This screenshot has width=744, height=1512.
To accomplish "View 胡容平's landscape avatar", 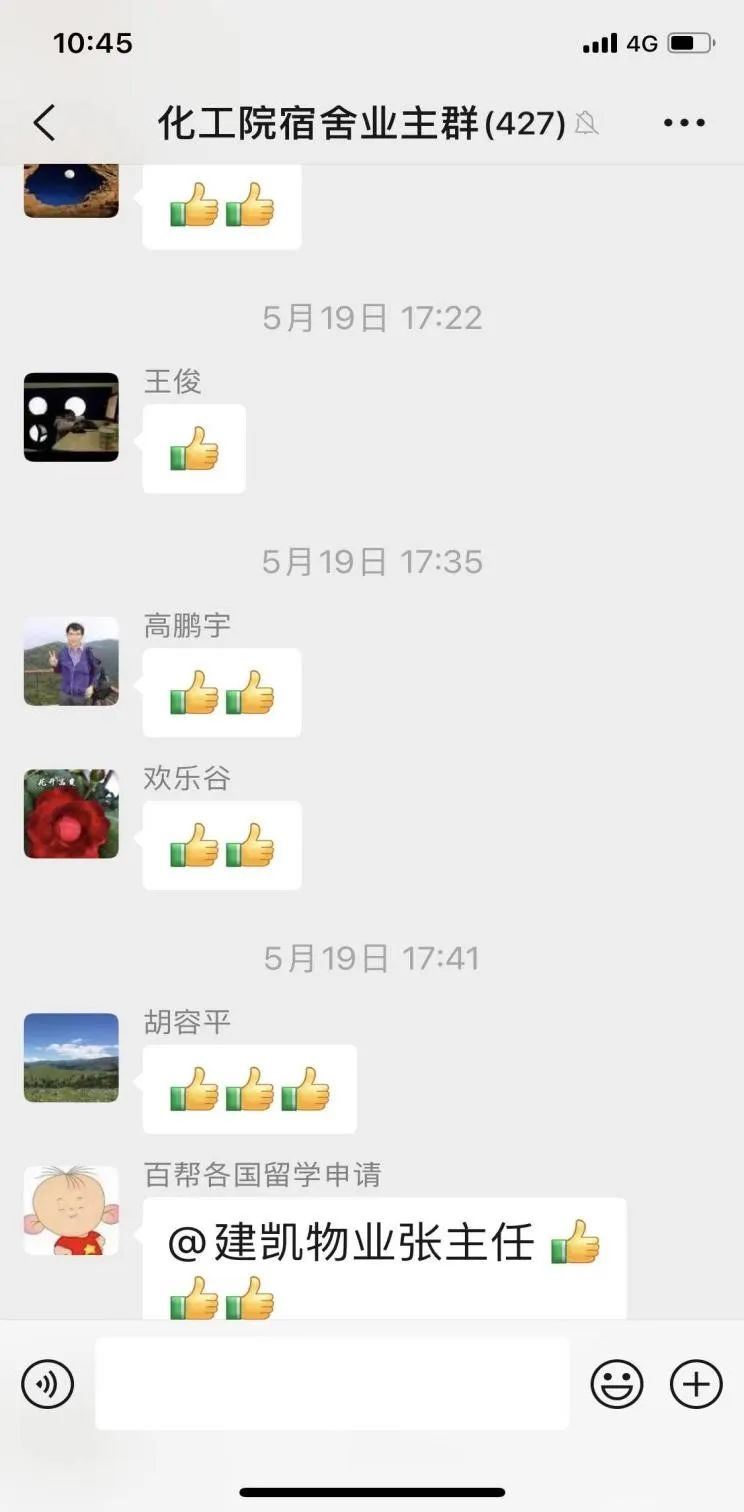I will coord(71,1058).
